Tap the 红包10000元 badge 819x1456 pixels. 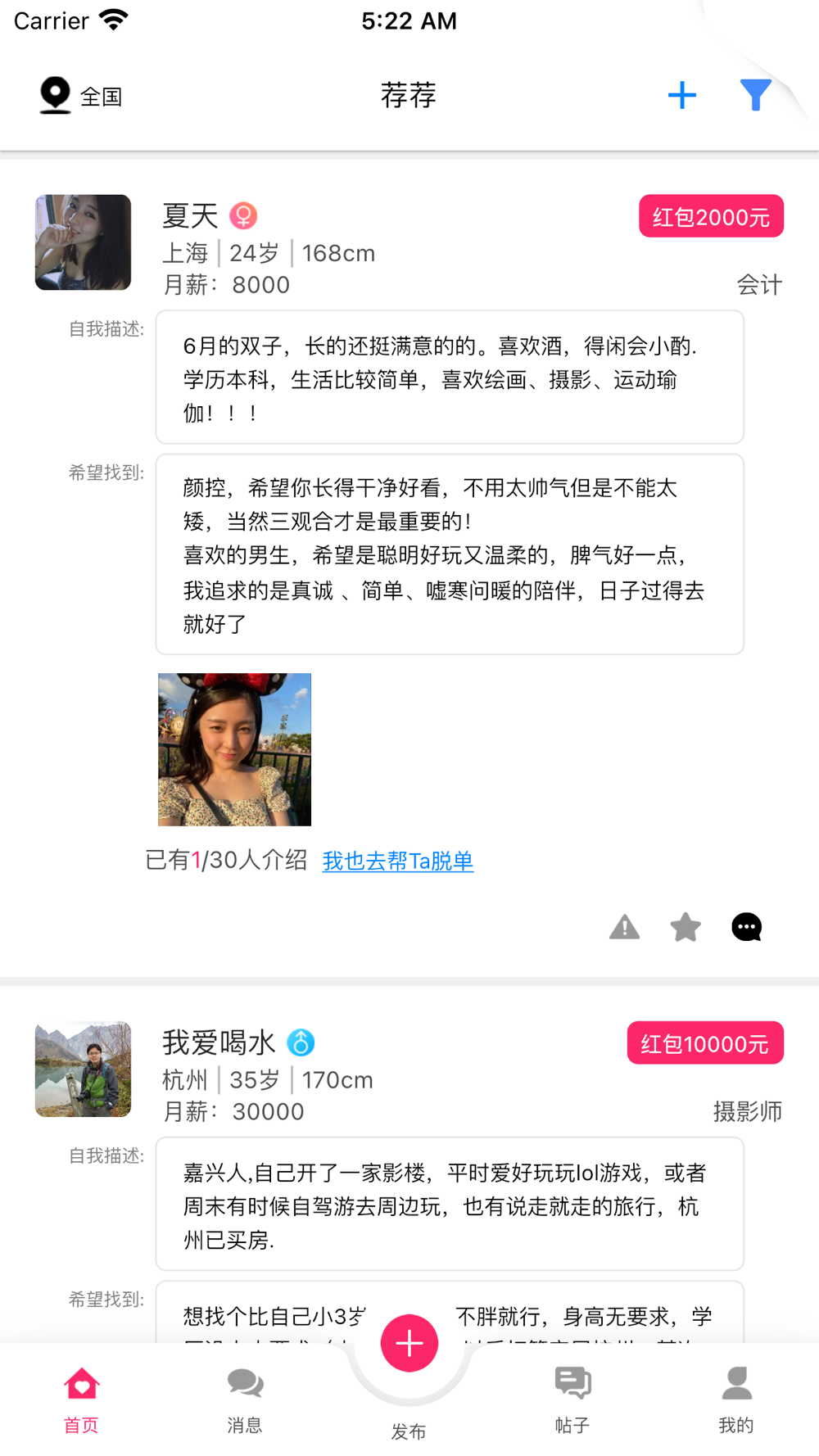tap(705, 1043)
